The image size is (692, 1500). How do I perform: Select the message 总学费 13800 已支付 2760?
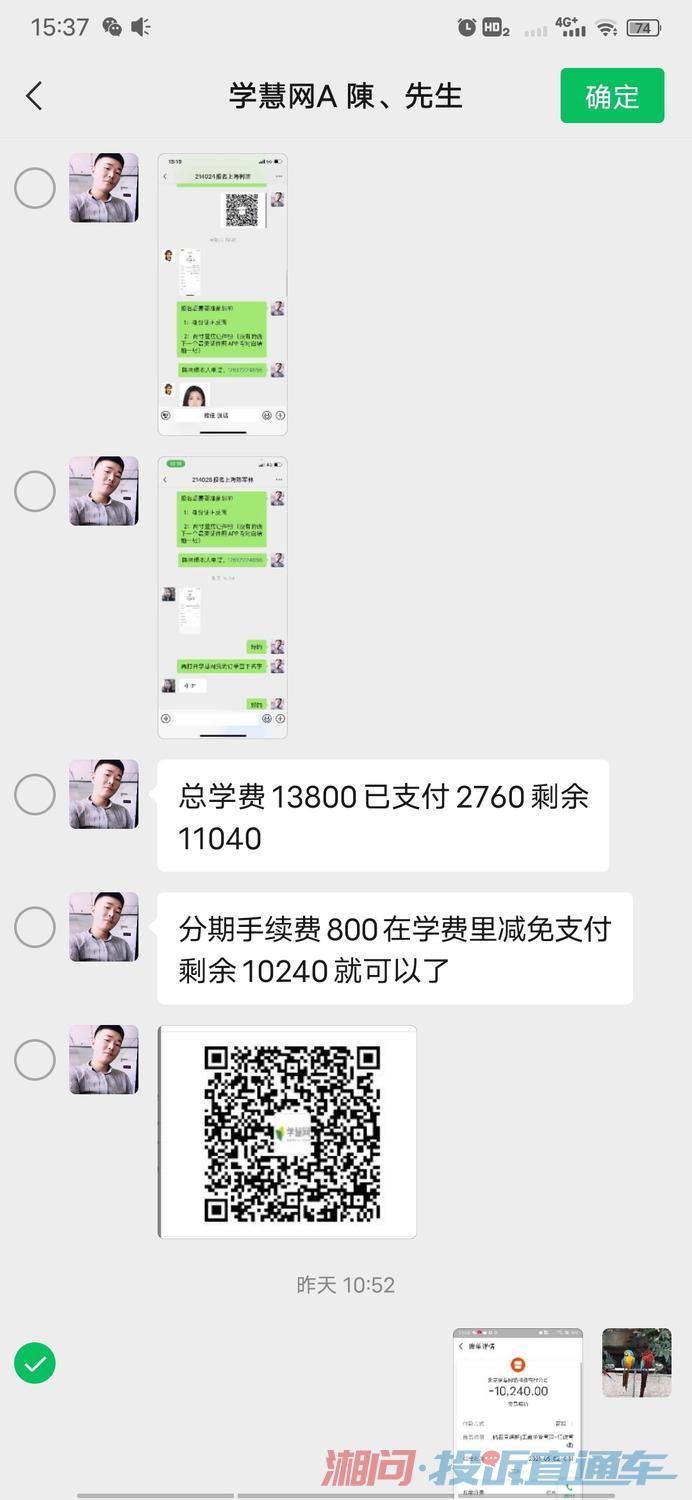pos(35,794)
